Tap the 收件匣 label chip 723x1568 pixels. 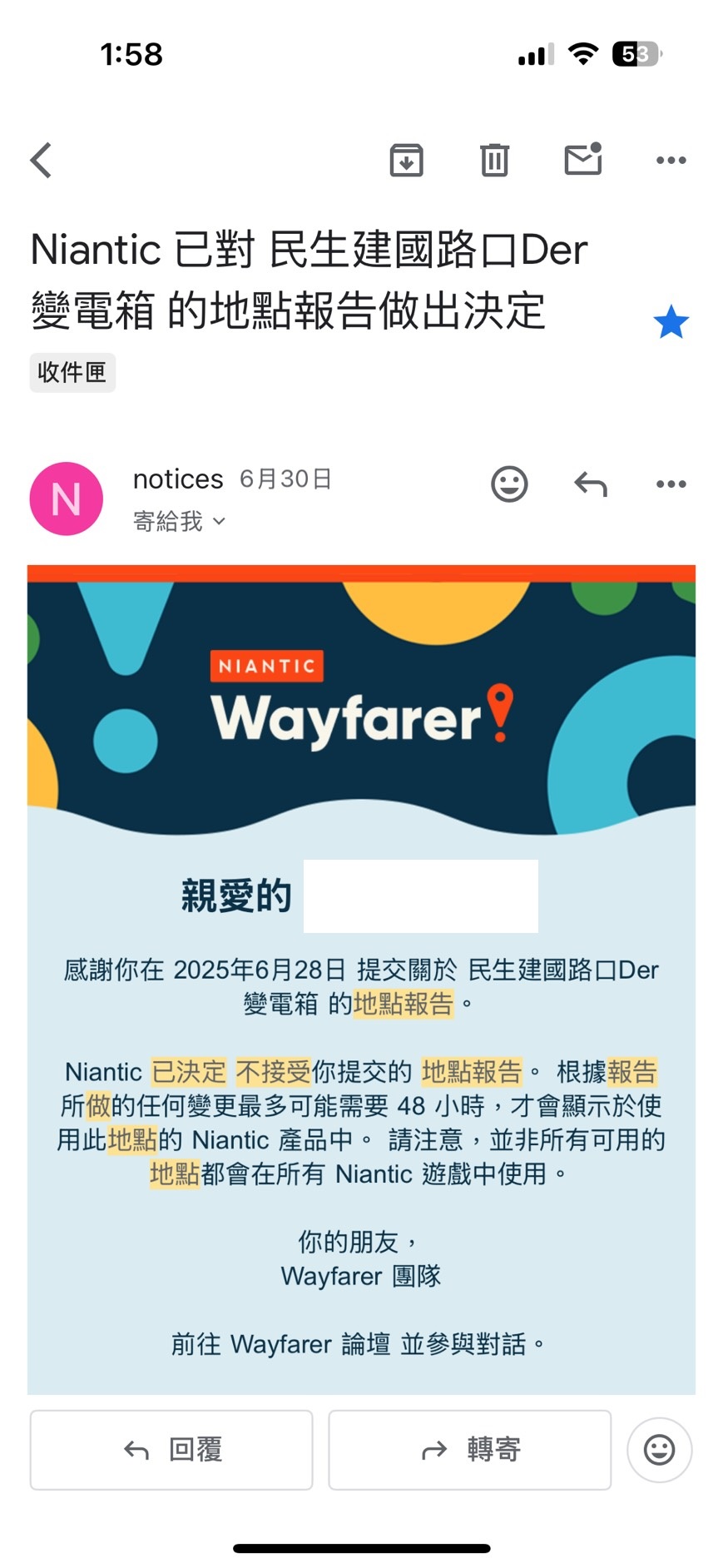coord(72,372)
